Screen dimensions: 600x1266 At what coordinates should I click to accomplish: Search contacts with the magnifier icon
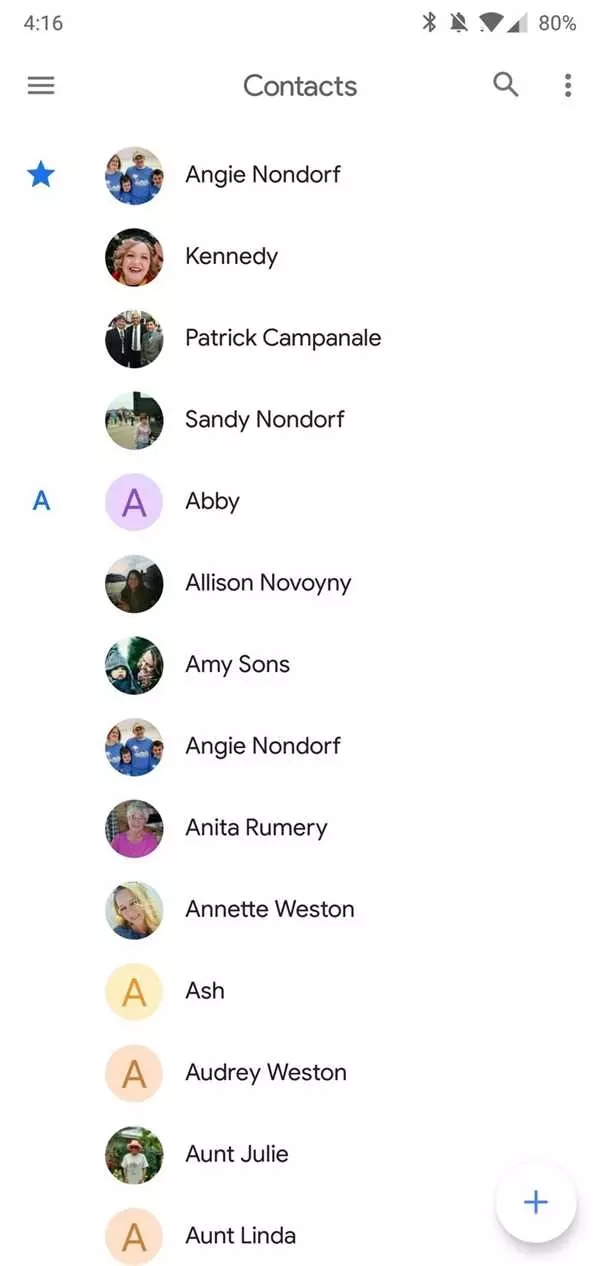[506, 85]
